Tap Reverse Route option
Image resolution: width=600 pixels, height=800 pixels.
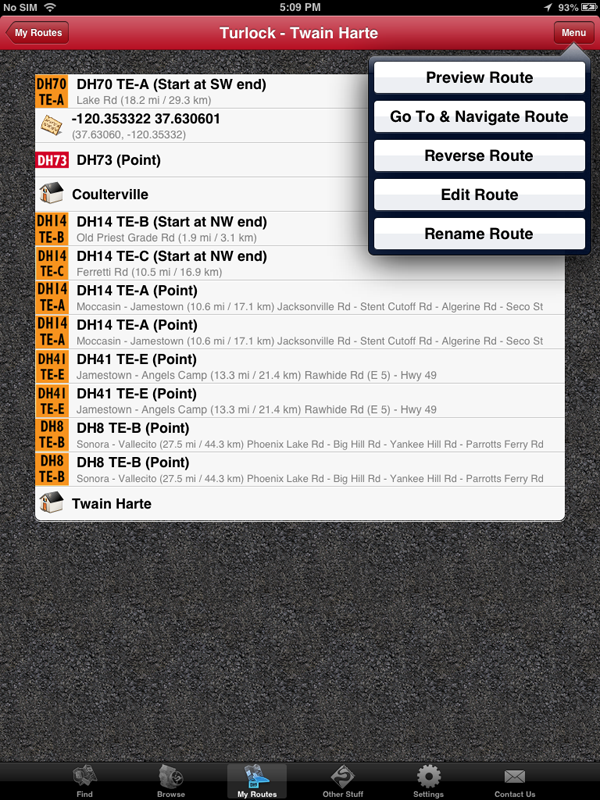point(479,156)
